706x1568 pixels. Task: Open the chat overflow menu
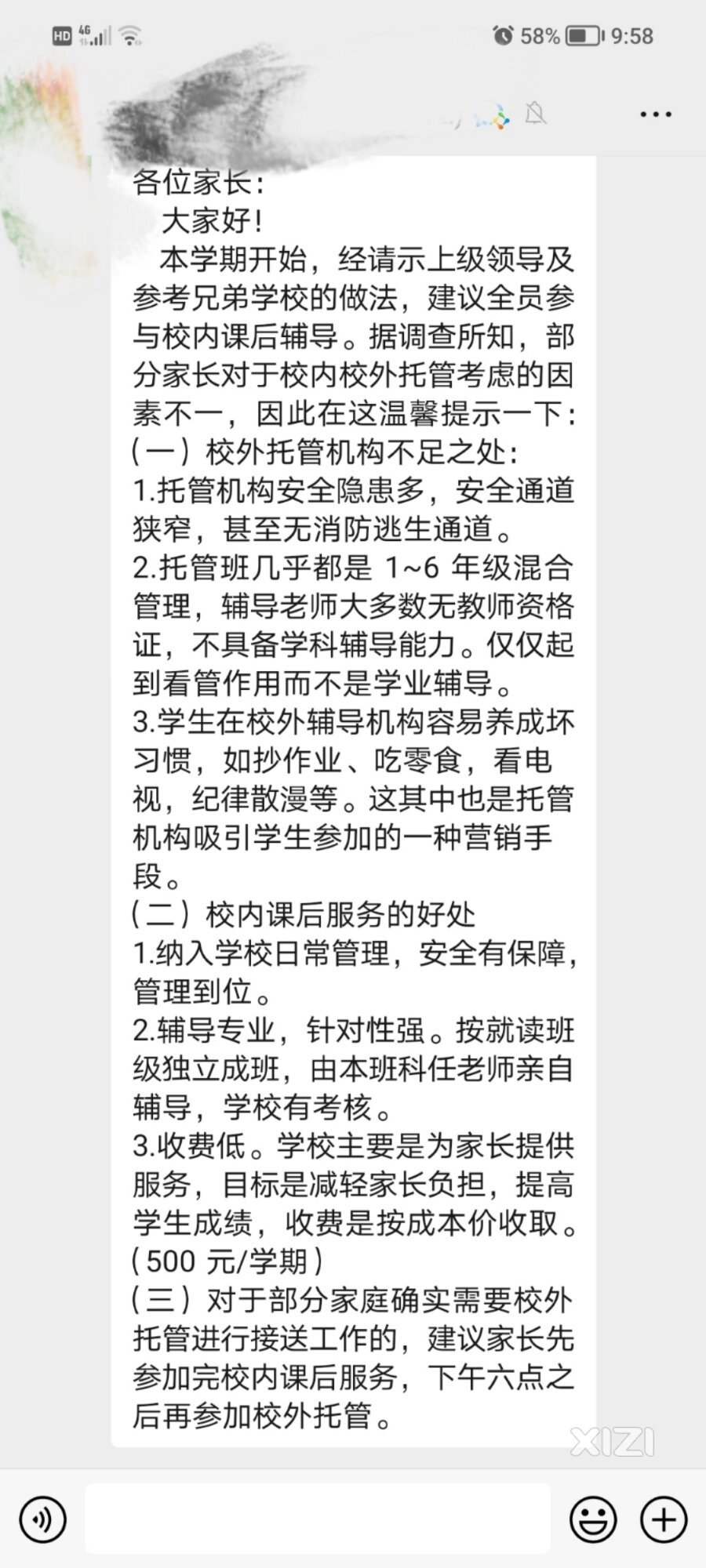click(656, 114)
